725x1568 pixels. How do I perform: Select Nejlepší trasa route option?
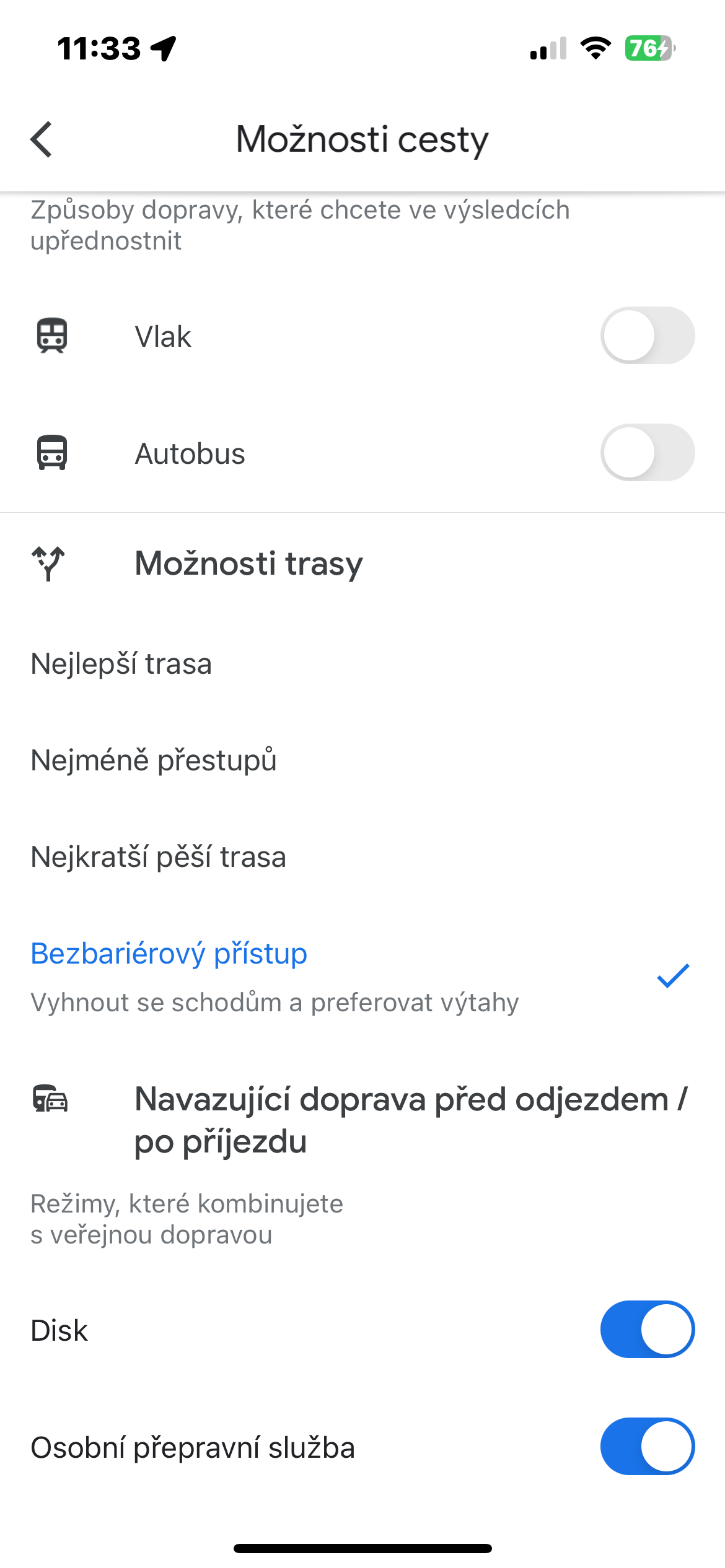(x=121, y=664)
